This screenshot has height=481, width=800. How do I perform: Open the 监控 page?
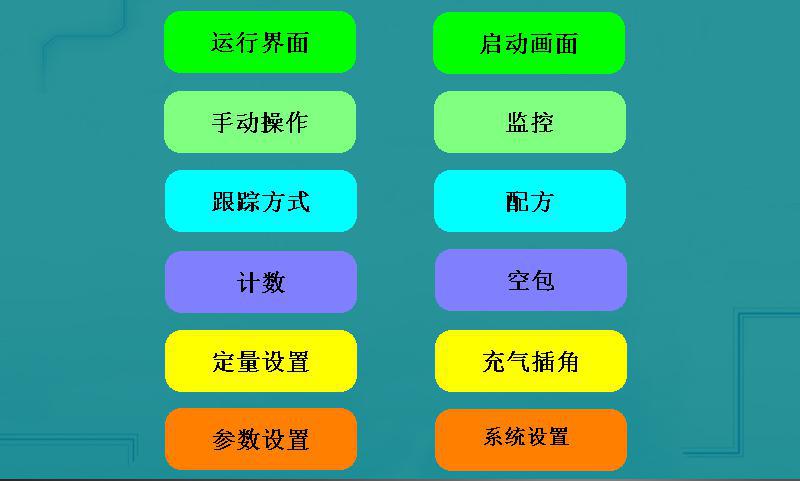(x=530, y=122)
